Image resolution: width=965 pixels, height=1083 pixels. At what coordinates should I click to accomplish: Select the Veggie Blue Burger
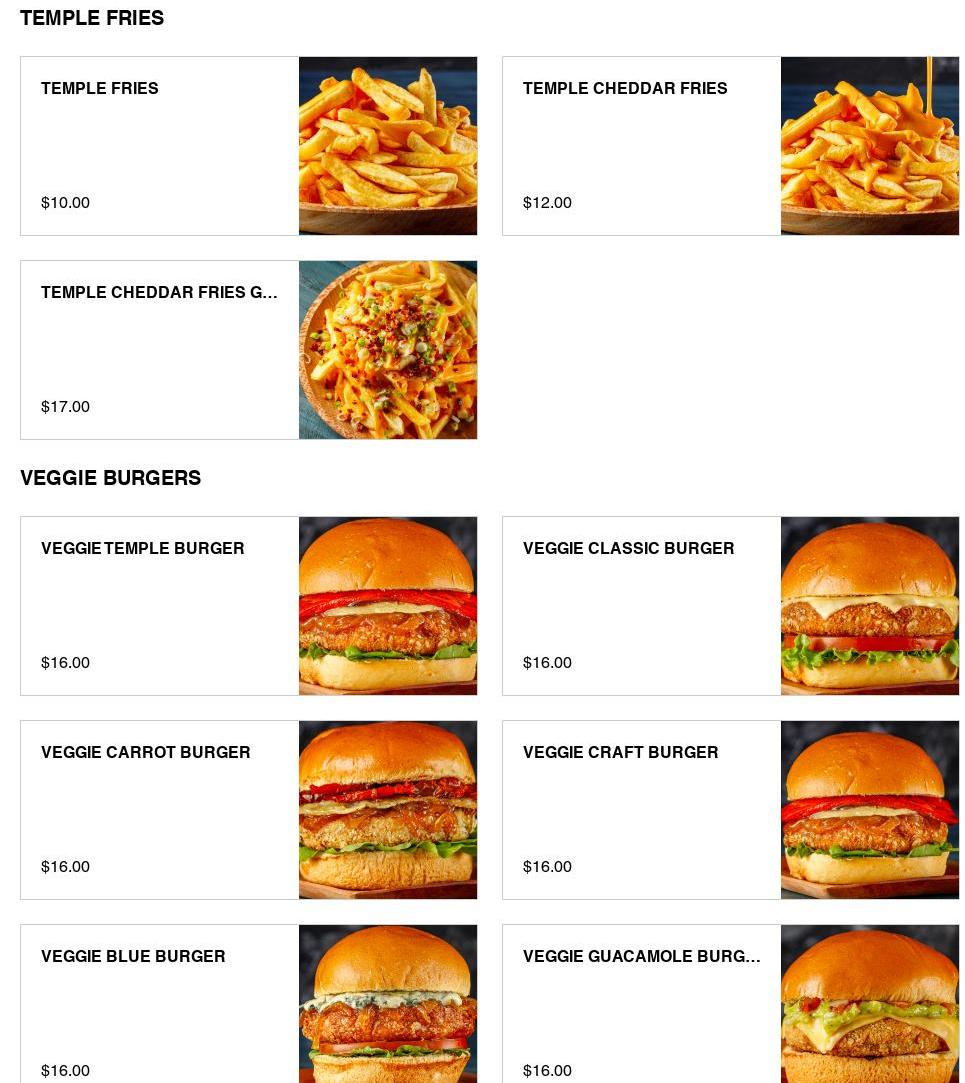click(x=248, y=1005)
